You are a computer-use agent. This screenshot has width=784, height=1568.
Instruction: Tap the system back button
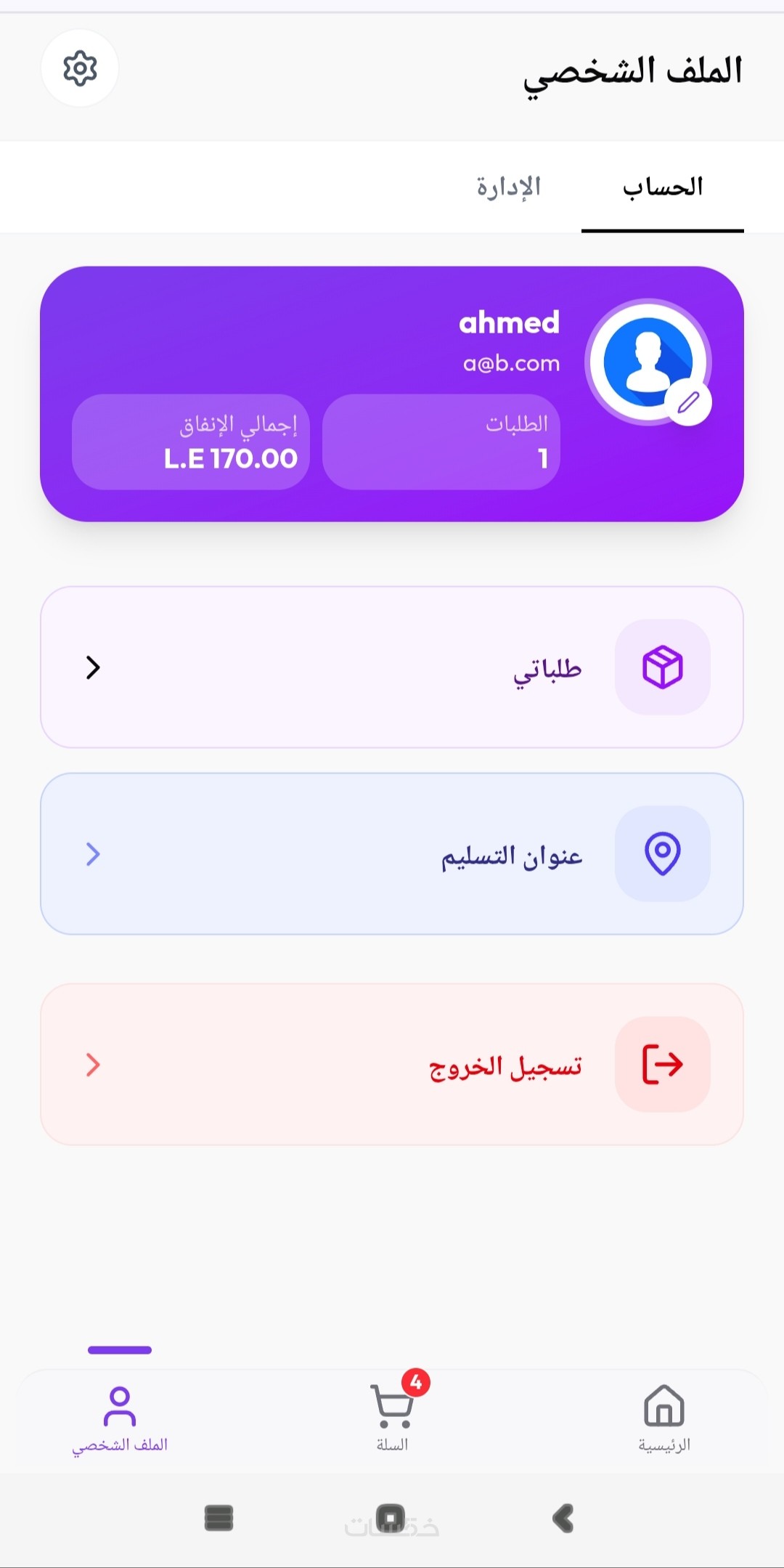[563, 1518]
